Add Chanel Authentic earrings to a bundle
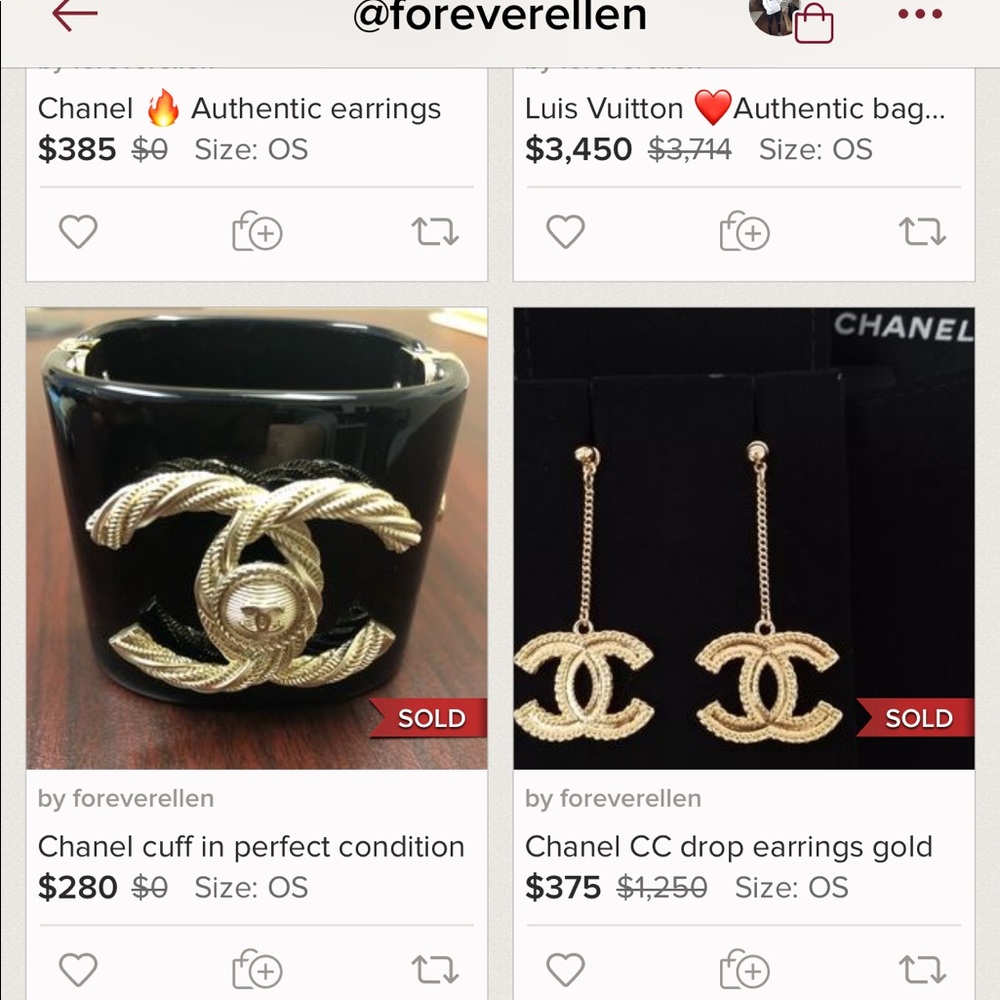Screen dimensions: 1000x1000 point(257,232)
